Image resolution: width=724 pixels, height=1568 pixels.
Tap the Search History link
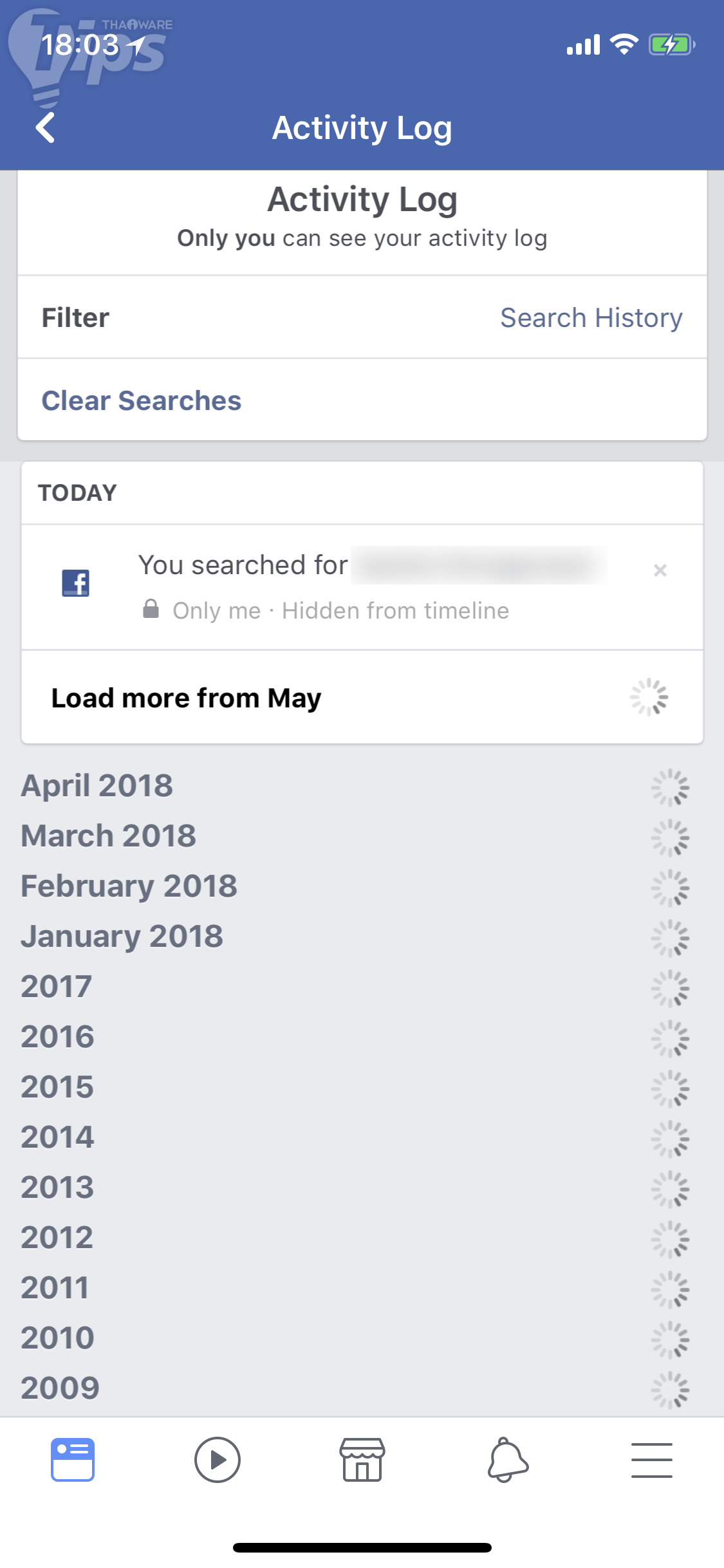tap(591, 317)
